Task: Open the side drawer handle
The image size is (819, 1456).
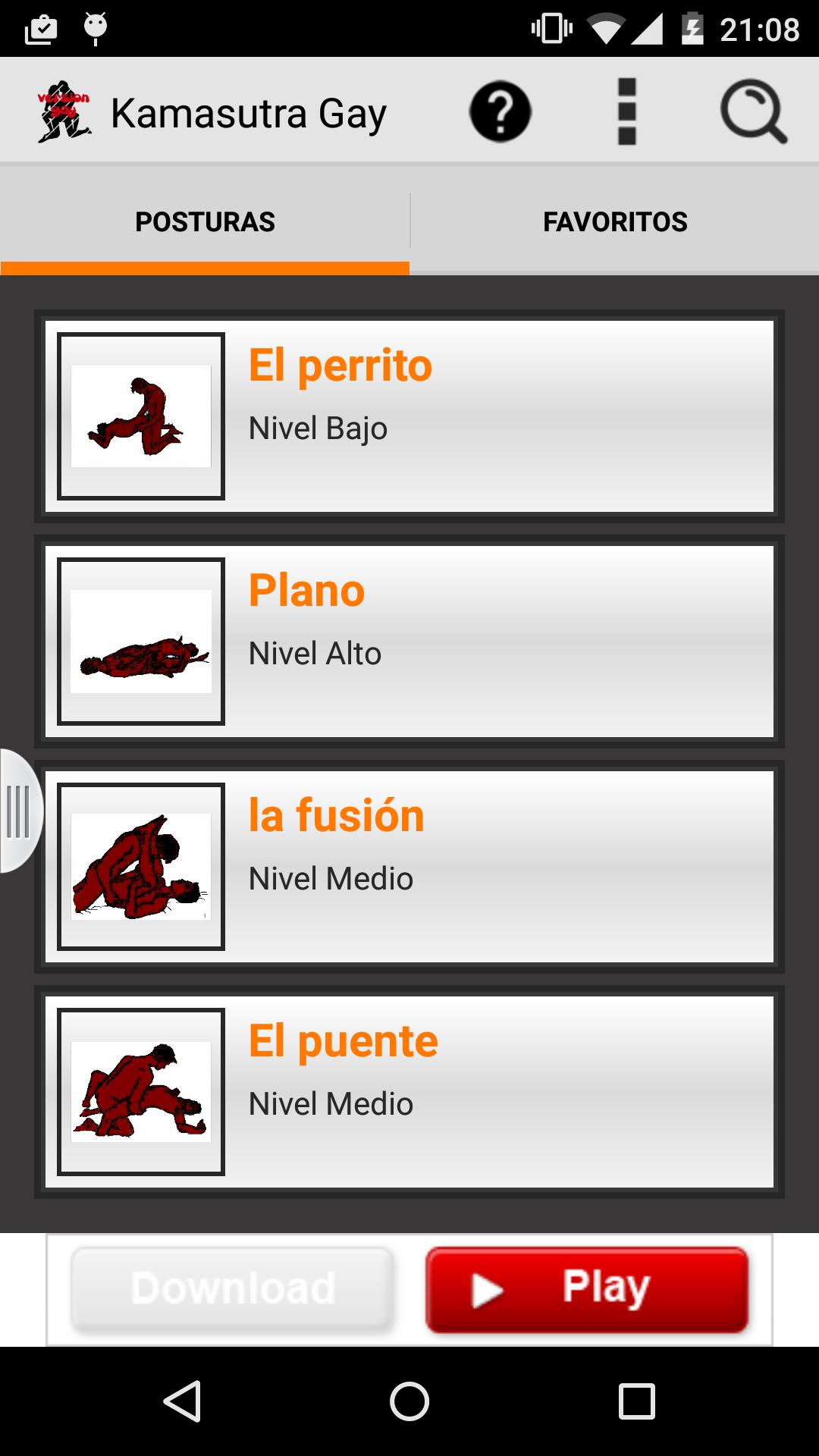Action: coord(18,811)
